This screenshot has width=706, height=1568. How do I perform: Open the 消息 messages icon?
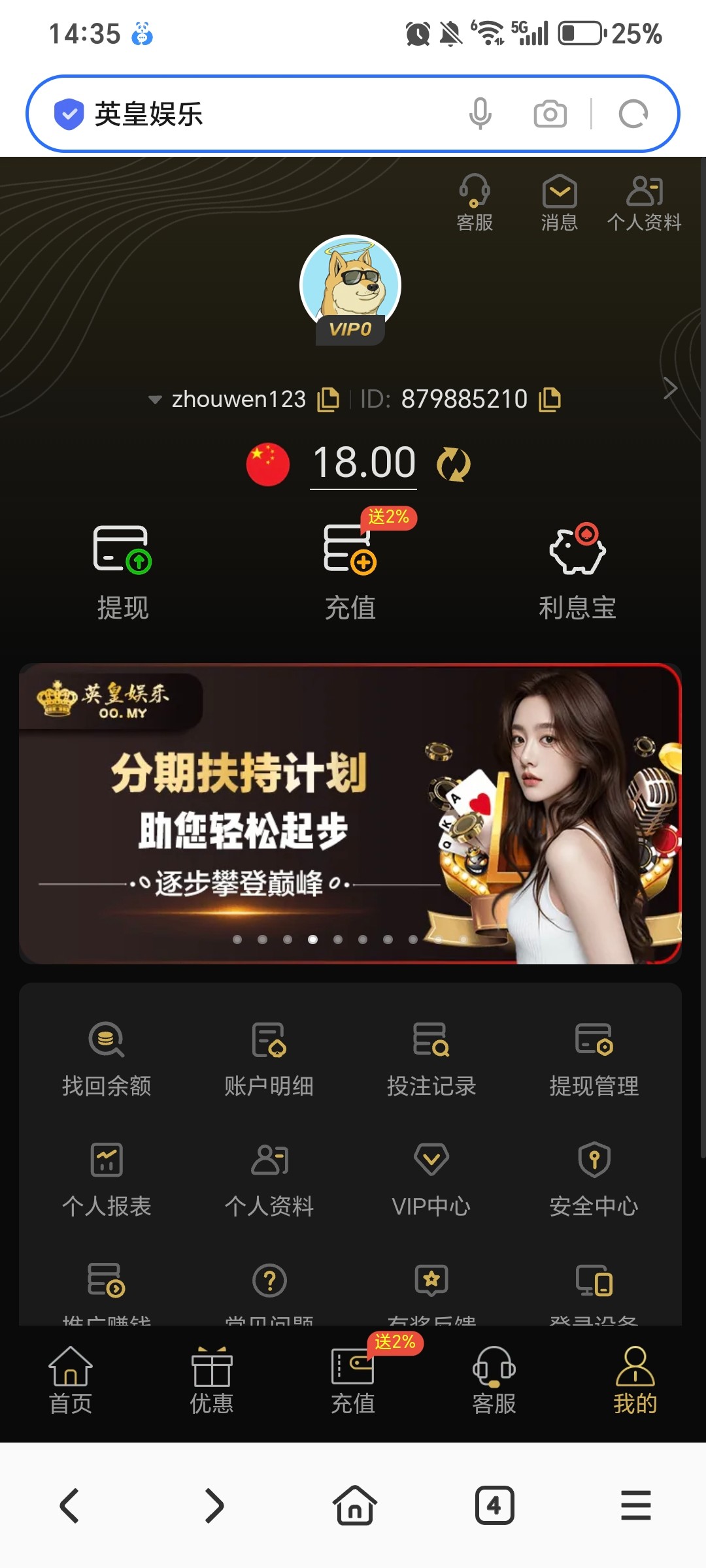coord(559,203)
